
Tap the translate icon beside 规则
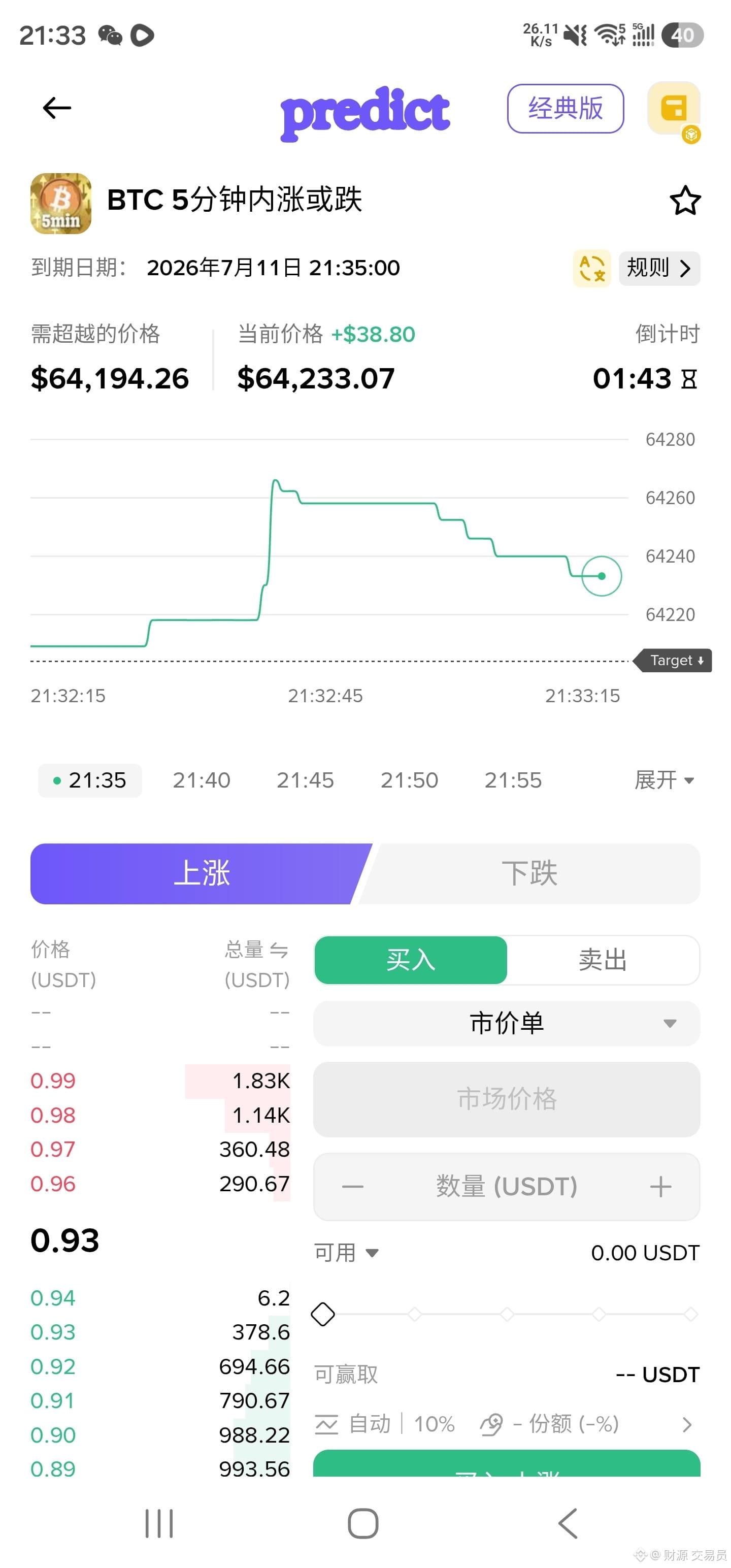[x=591, y=269]
